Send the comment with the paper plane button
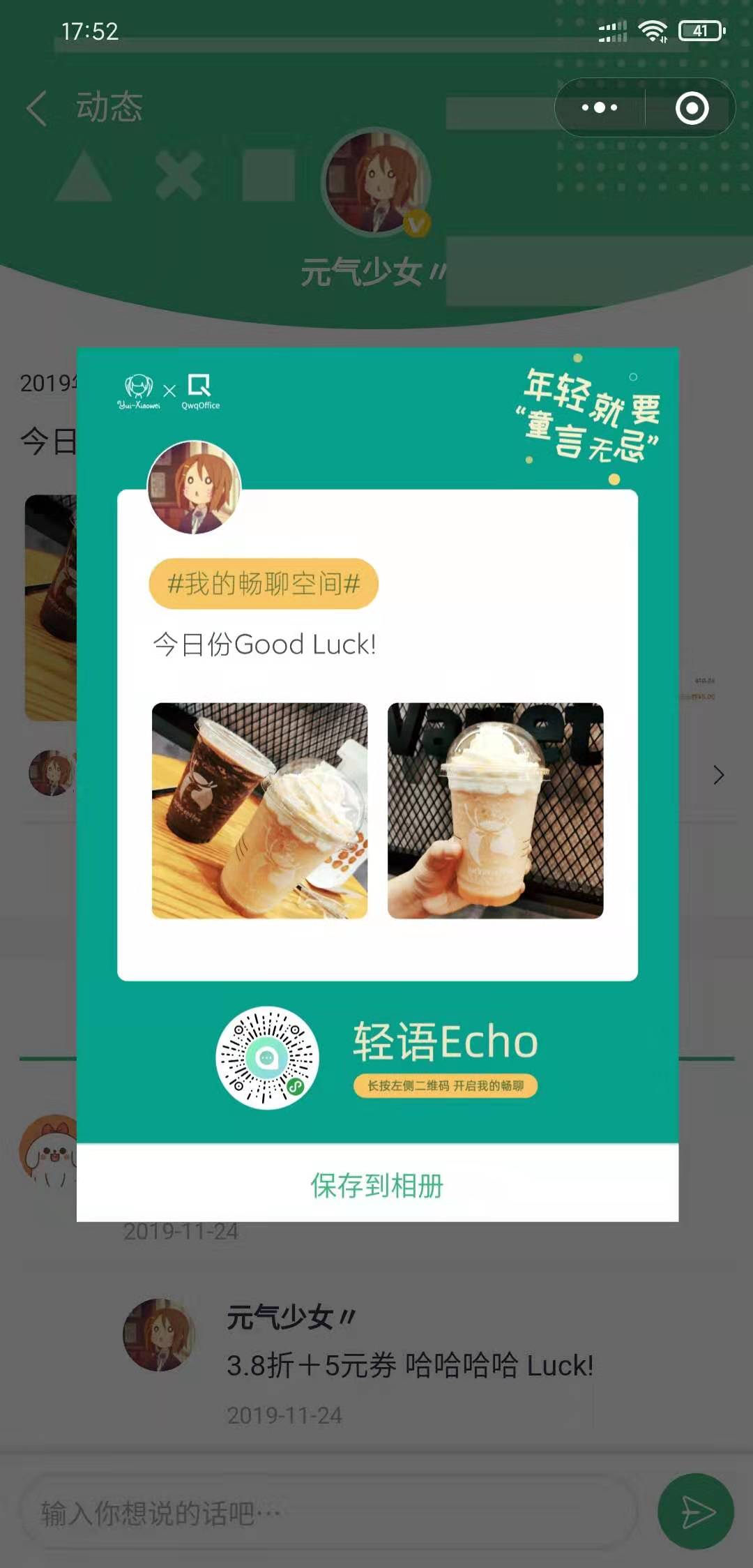This screenshot has width=753, height=1568. click(x=696, y=1512)
